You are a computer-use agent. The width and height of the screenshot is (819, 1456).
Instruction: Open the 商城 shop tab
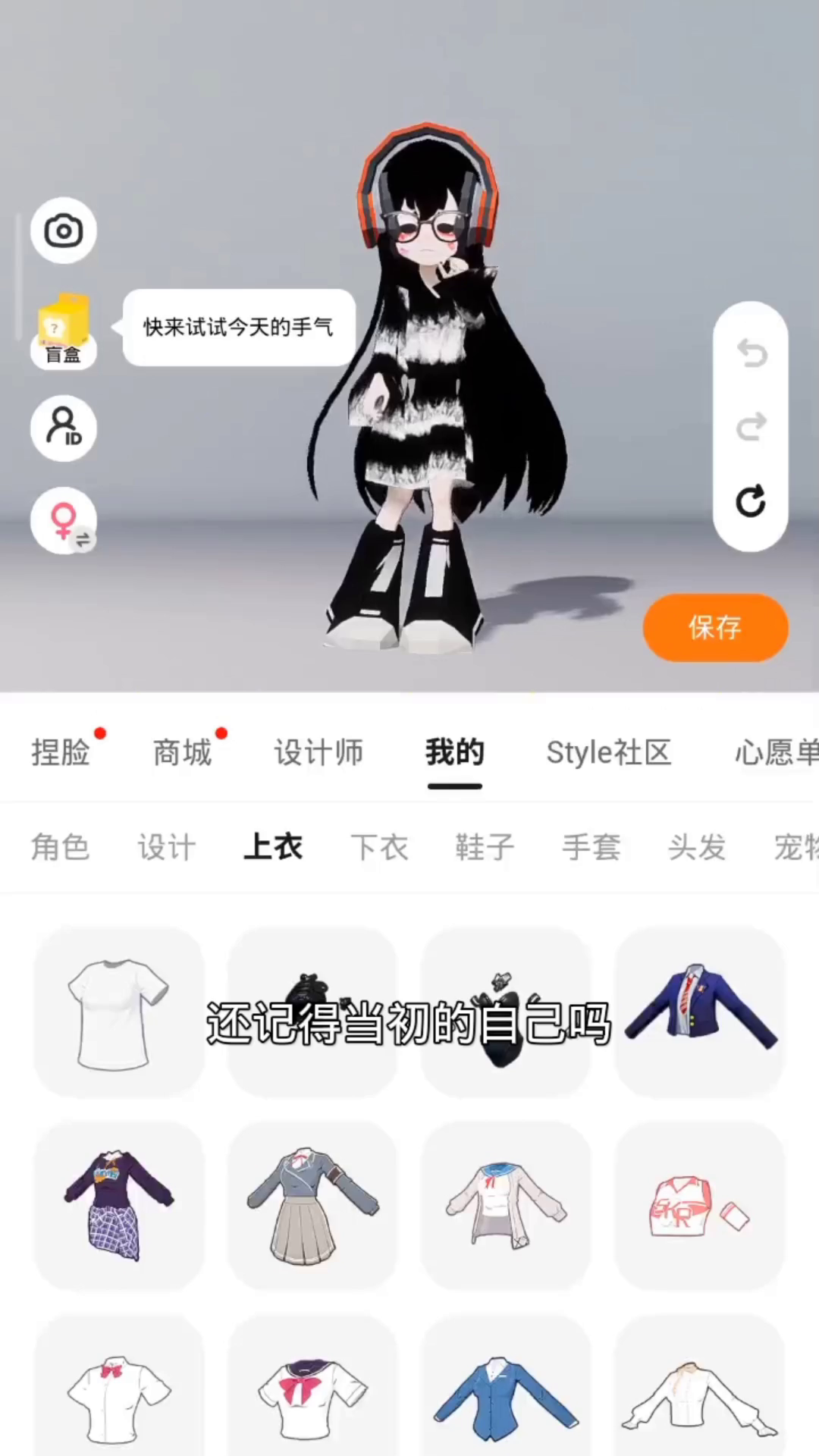pyautogui.click(x=182, y=753)
